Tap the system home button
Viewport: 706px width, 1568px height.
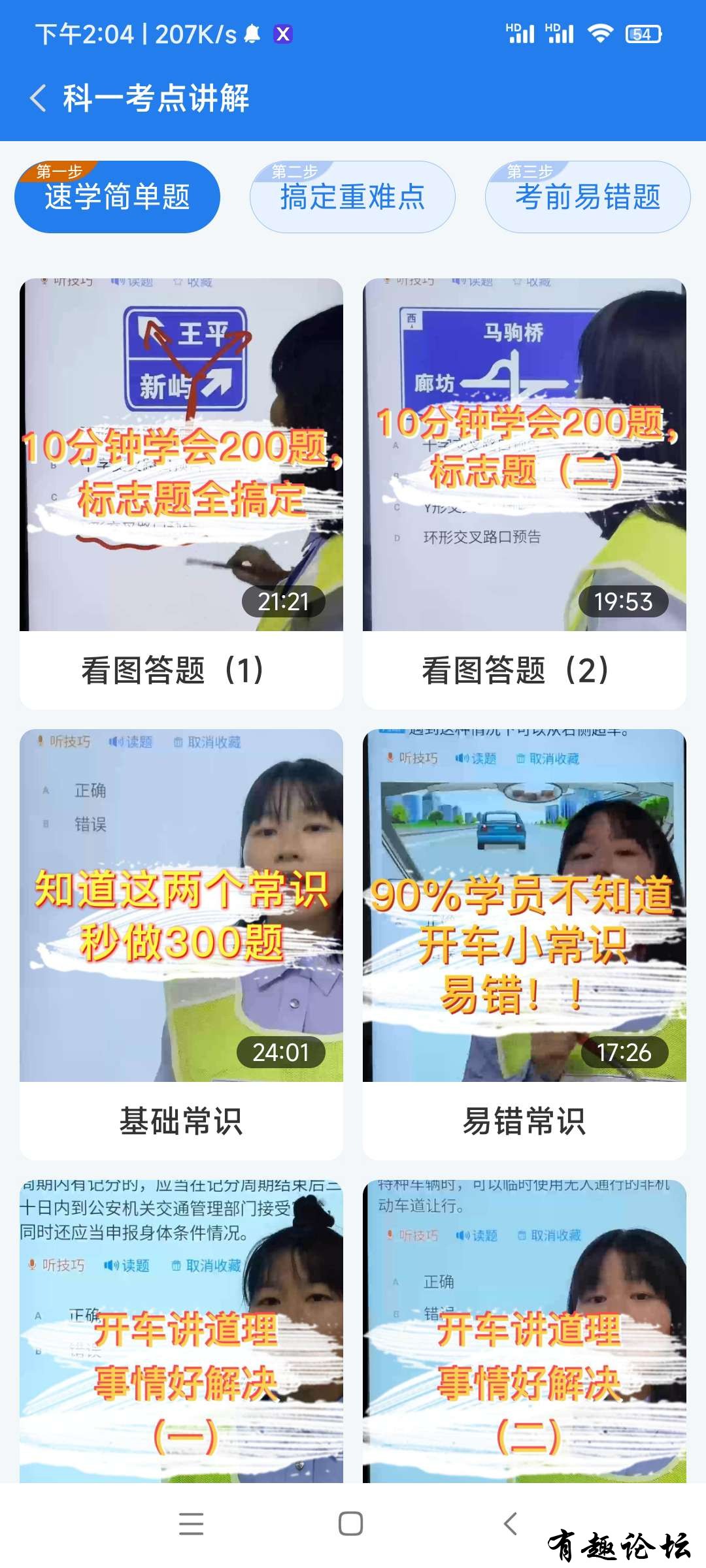pos(351,1524)
